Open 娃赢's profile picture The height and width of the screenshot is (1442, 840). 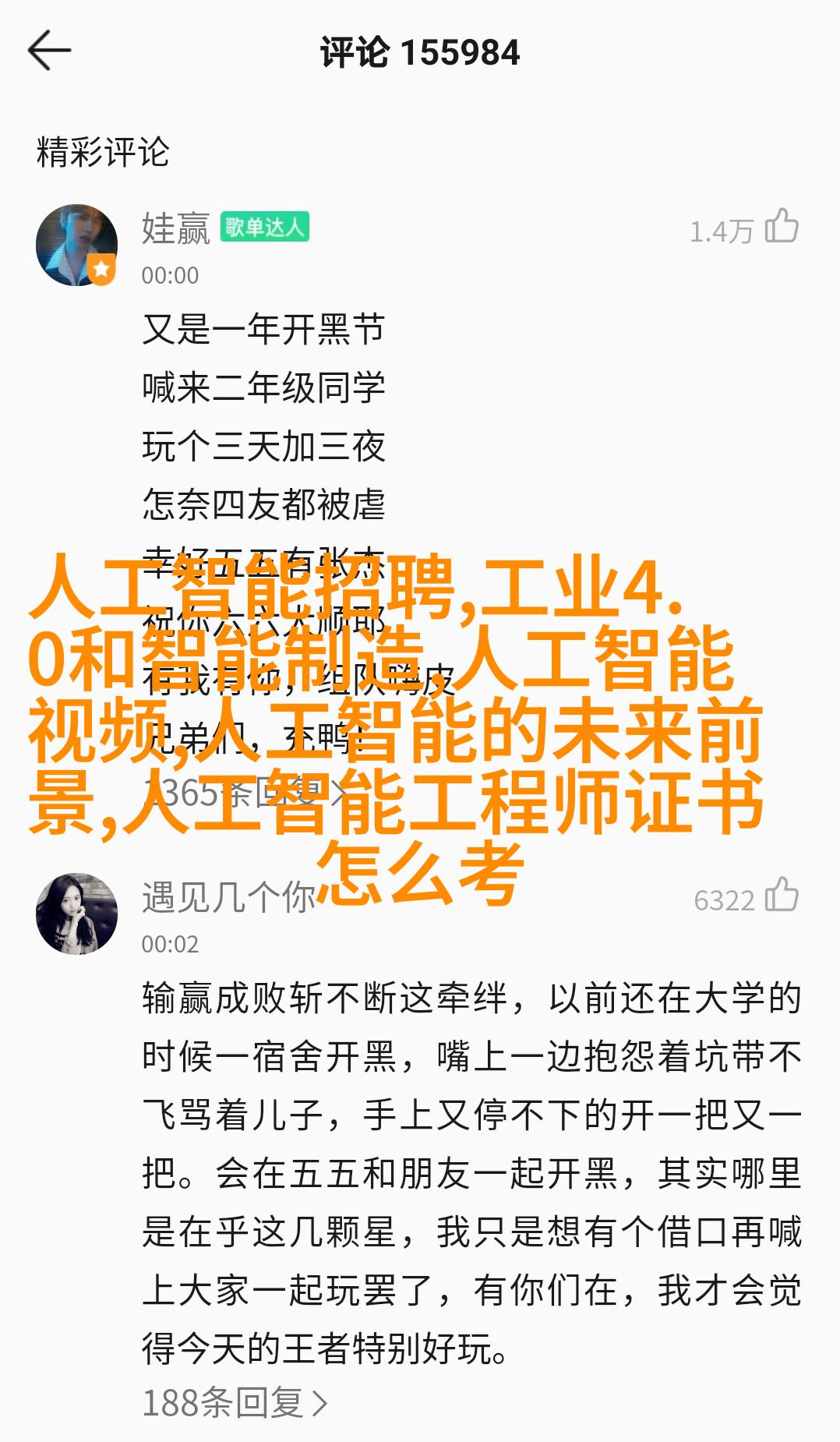(76, 245)
